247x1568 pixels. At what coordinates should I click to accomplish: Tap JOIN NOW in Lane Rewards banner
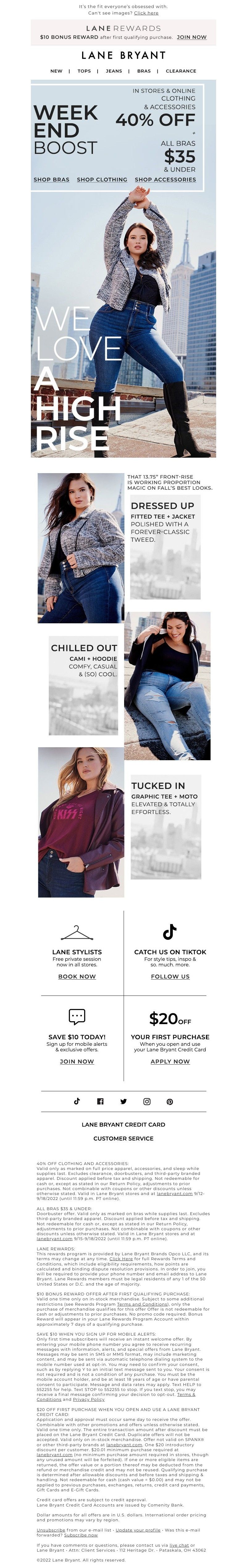(x=192, y=37)
